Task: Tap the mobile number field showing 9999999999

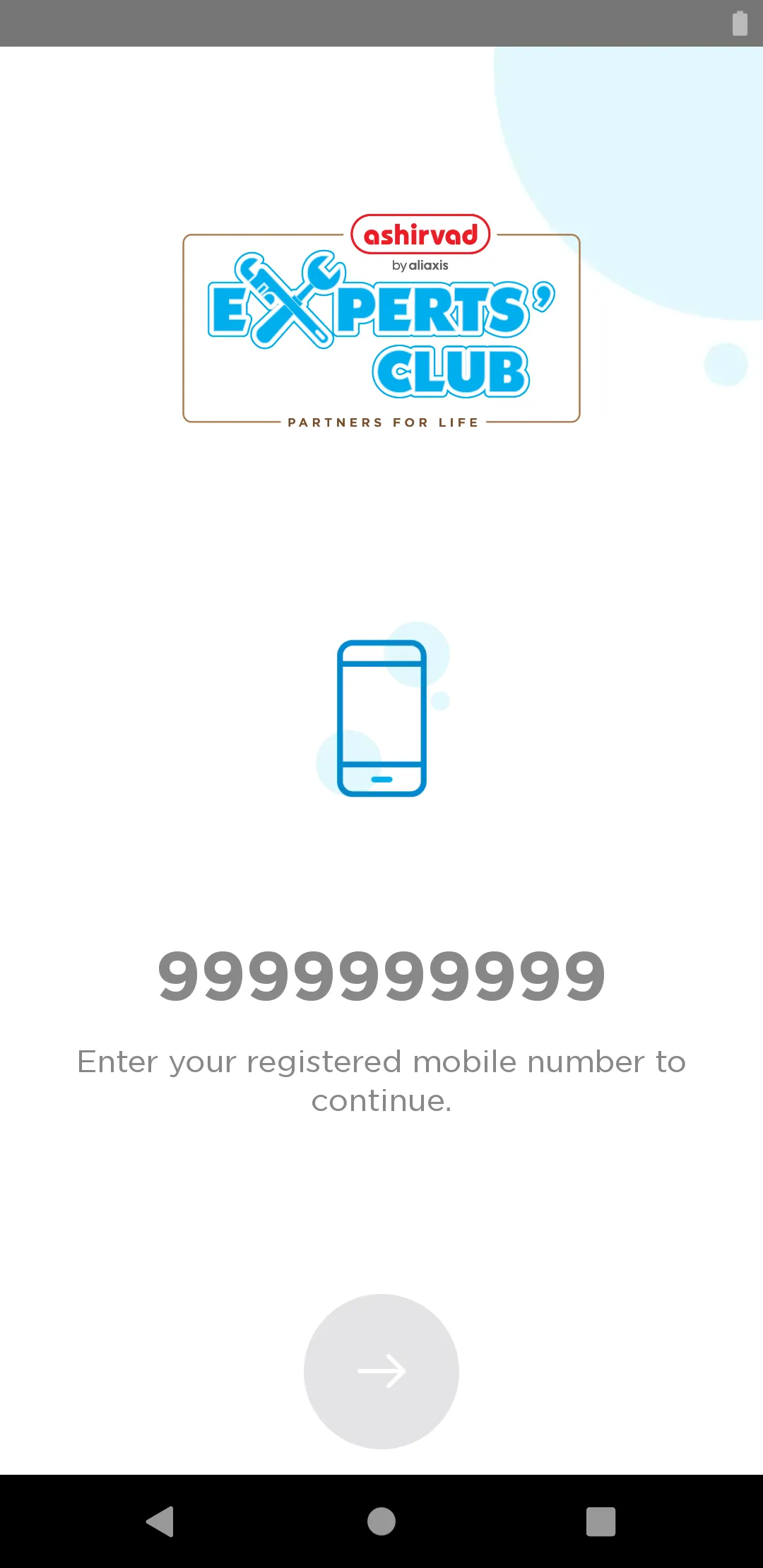Action: pyautogui.click(x=381, y=975)
